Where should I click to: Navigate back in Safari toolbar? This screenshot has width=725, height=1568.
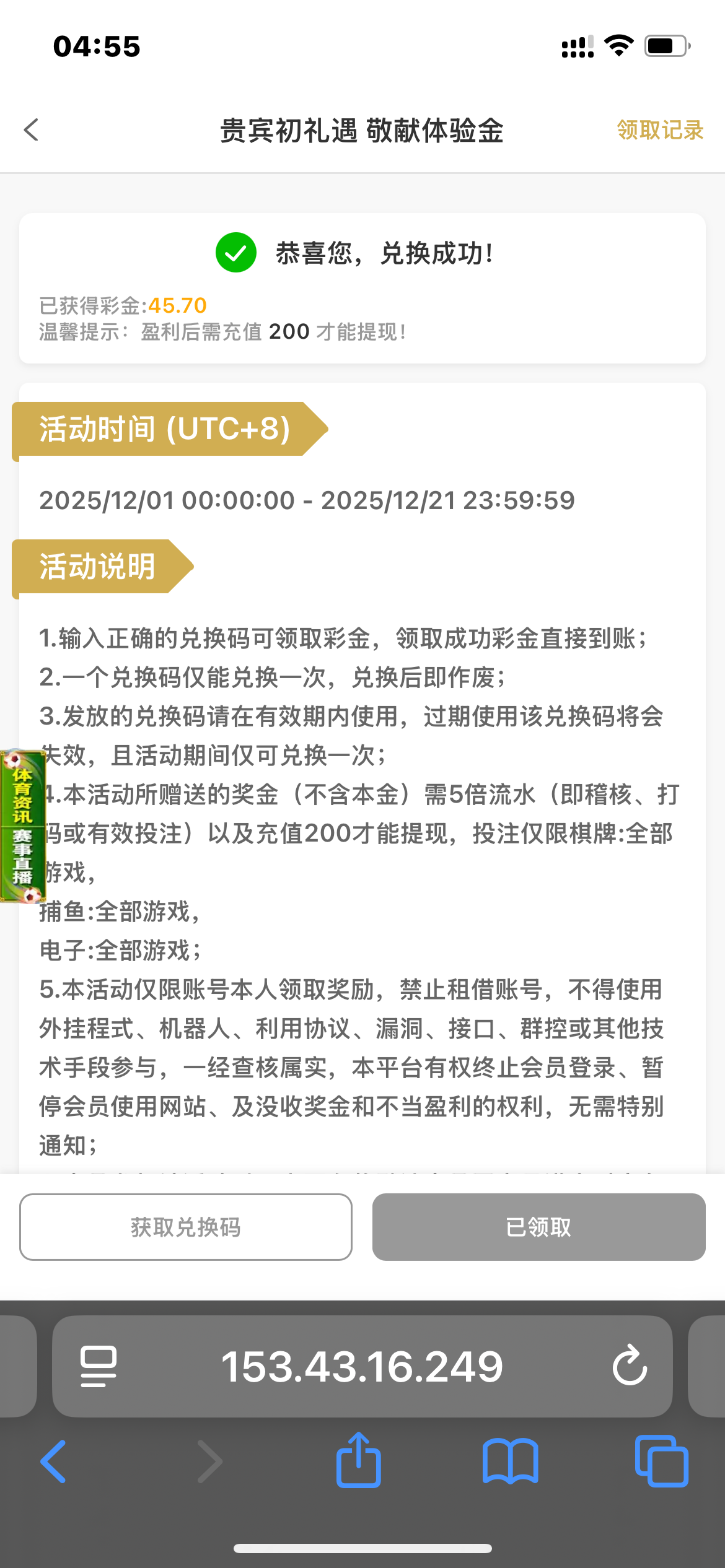pyautogui.click(x=53, y=1461)
